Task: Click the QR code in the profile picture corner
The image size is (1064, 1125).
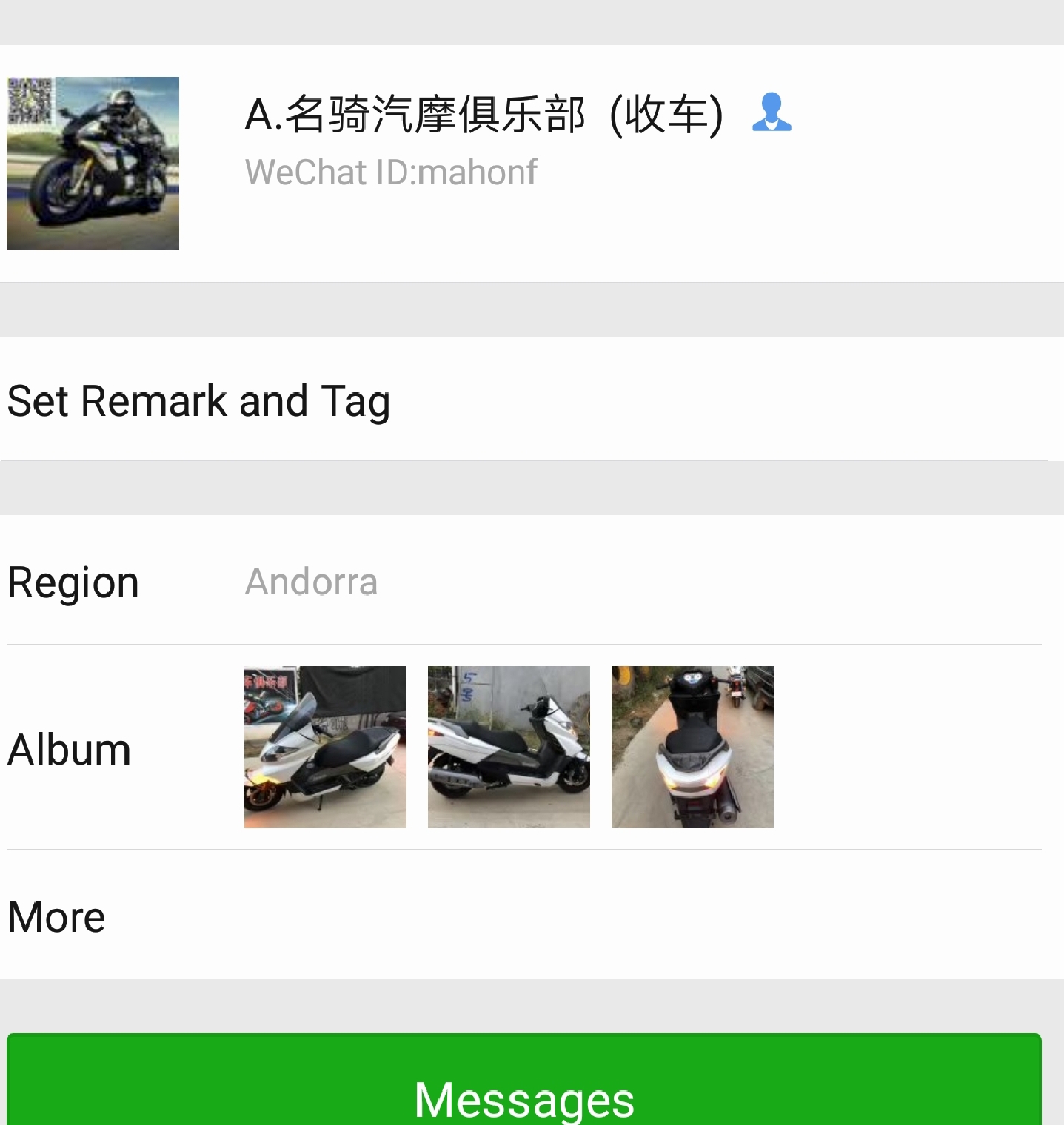Action: point(30,100)
